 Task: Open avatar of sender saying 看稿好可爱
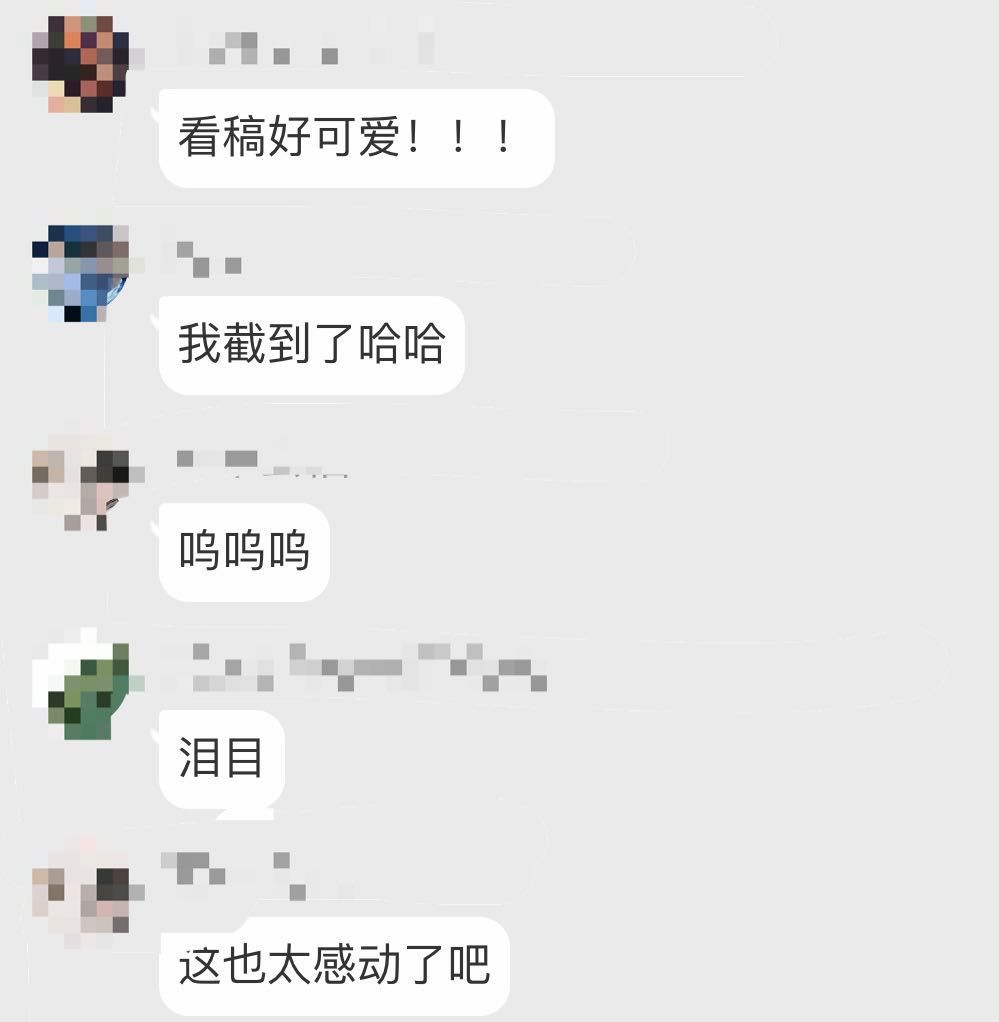tap(80, 63)
